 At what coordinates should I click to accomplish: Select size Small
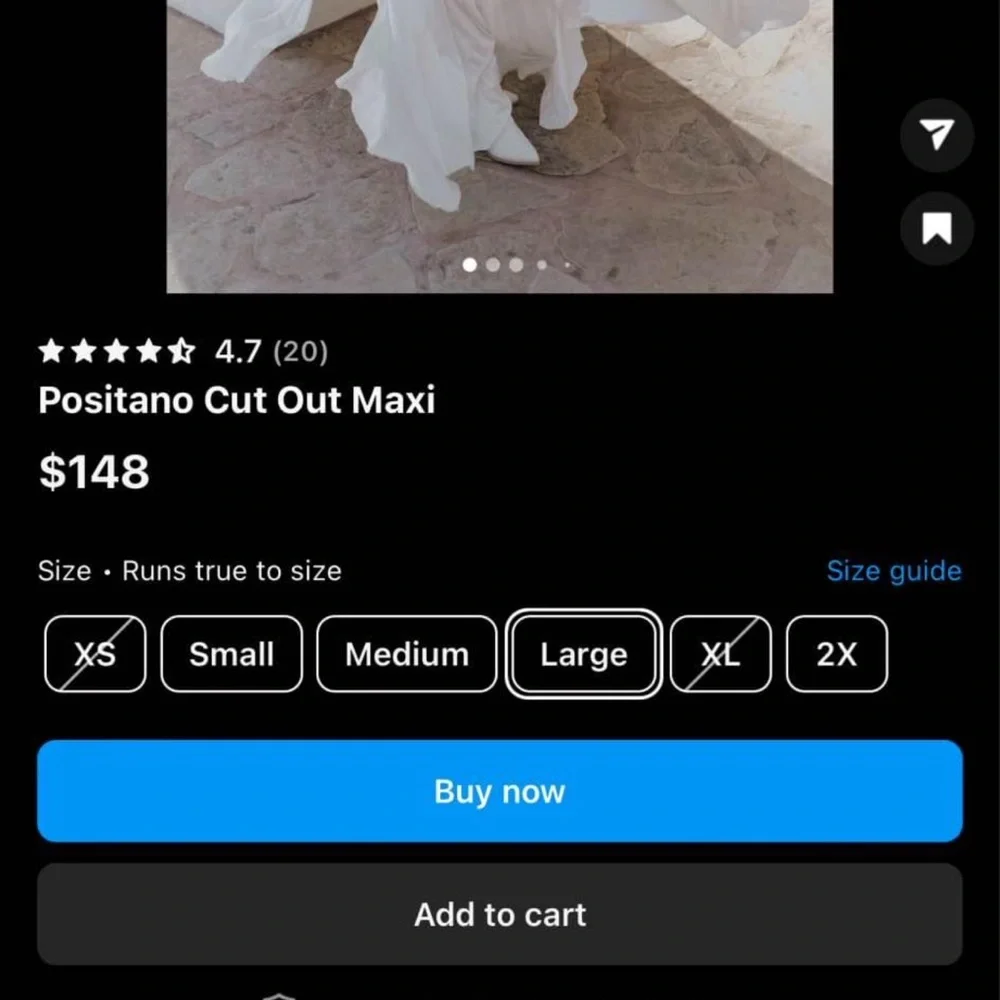231,654
